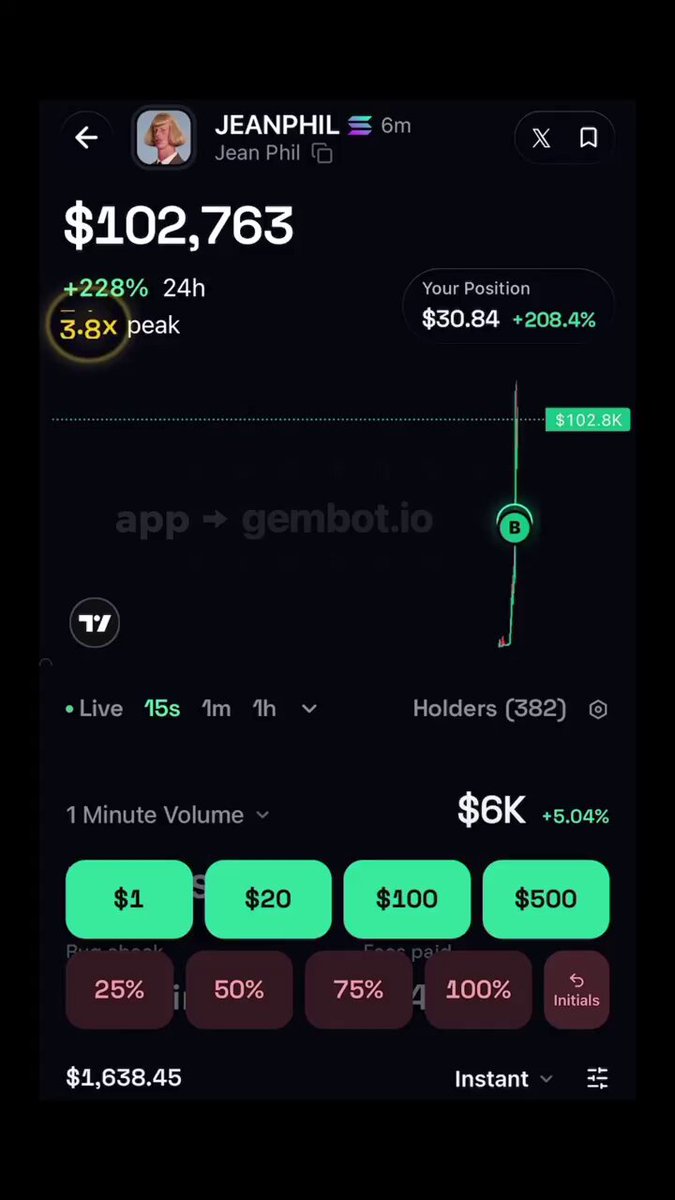Bookmark the JEANPHIL token
The height and width of the screenshot is (1200, 675).
(x=589, y=138)
